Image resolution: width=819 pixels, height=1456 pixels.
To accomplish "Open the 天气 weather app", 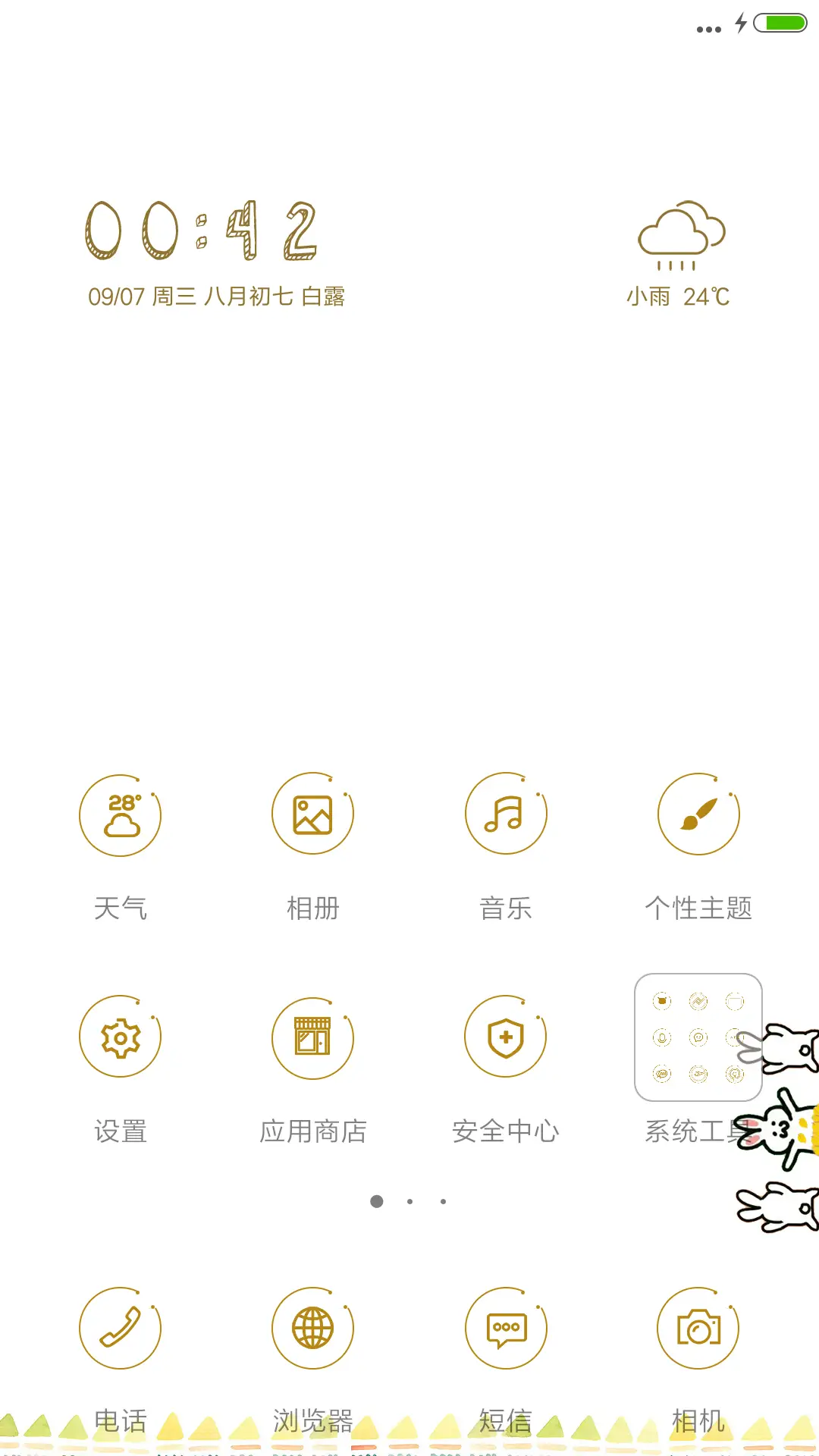I will tap(120, 815).
